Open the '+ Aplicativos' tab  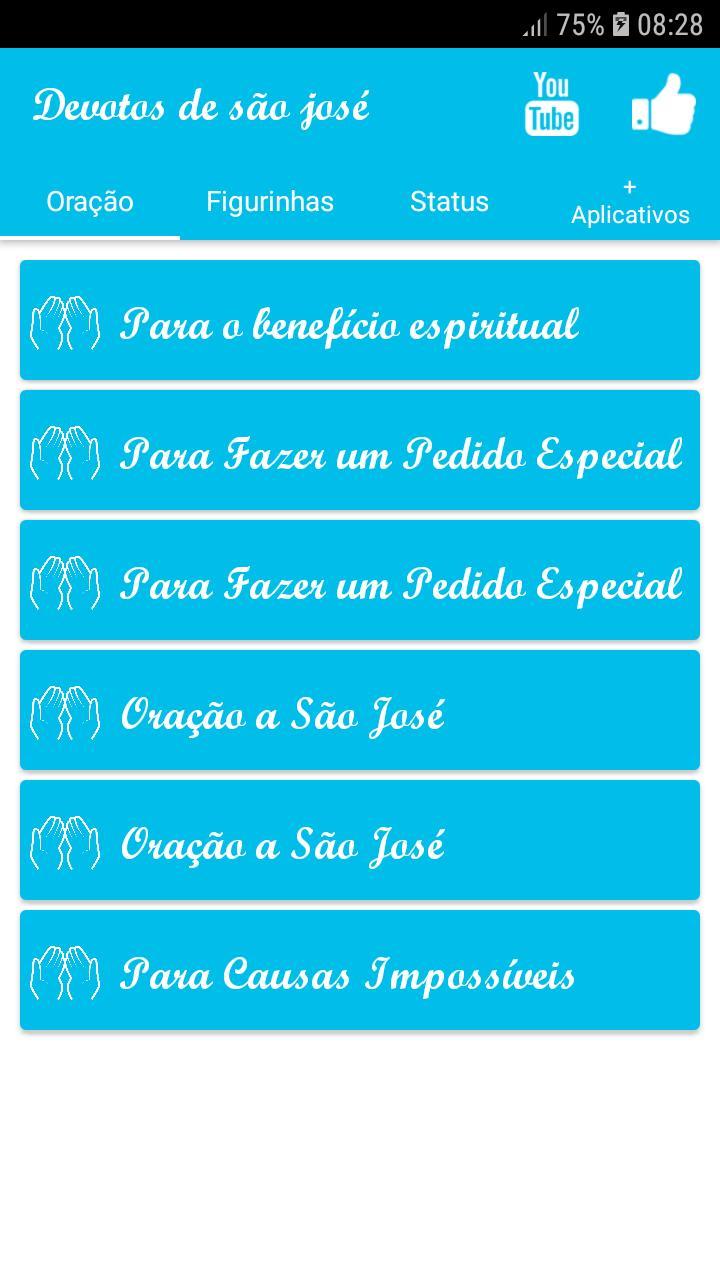click(x=630, y=201)
